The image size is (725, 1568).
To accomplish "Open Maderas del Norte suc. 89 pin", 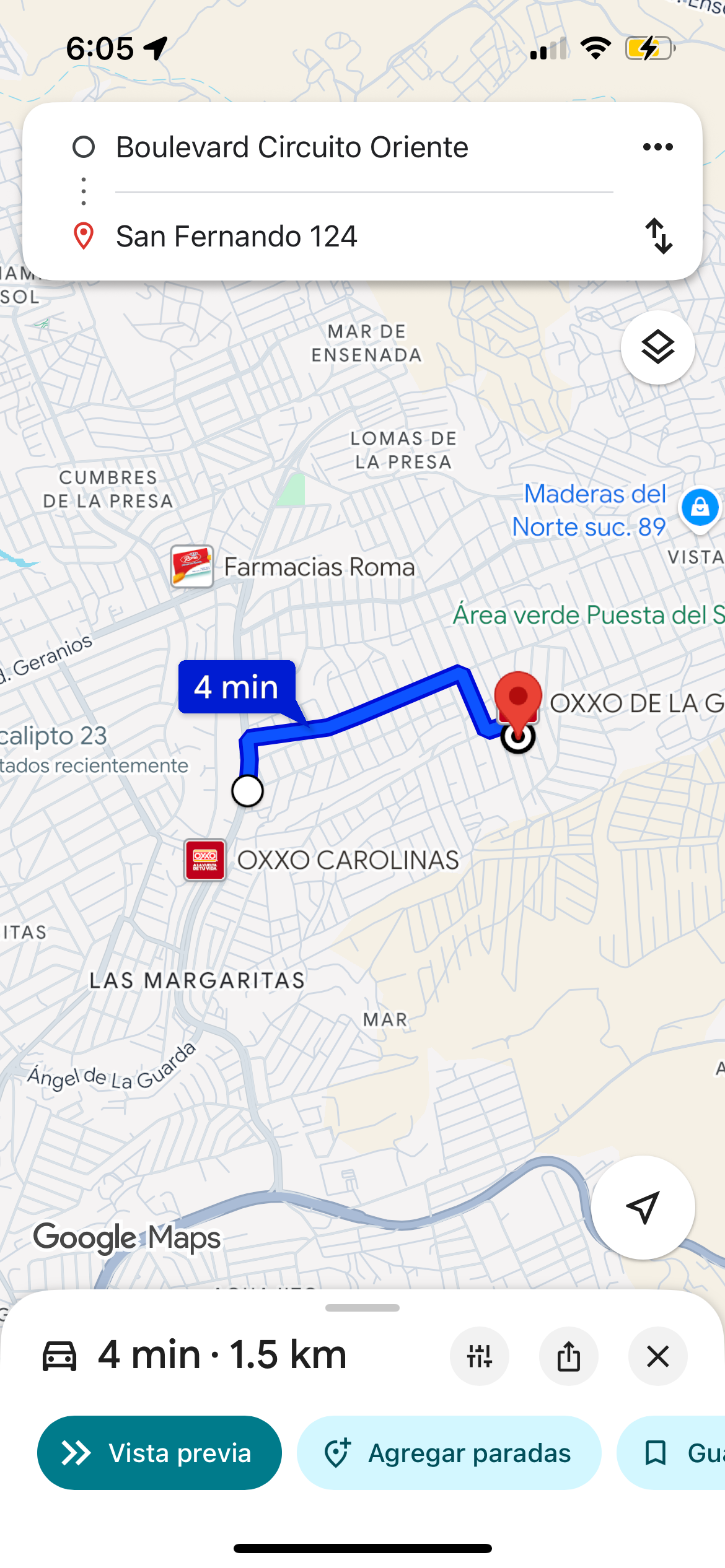I will 700,508.
